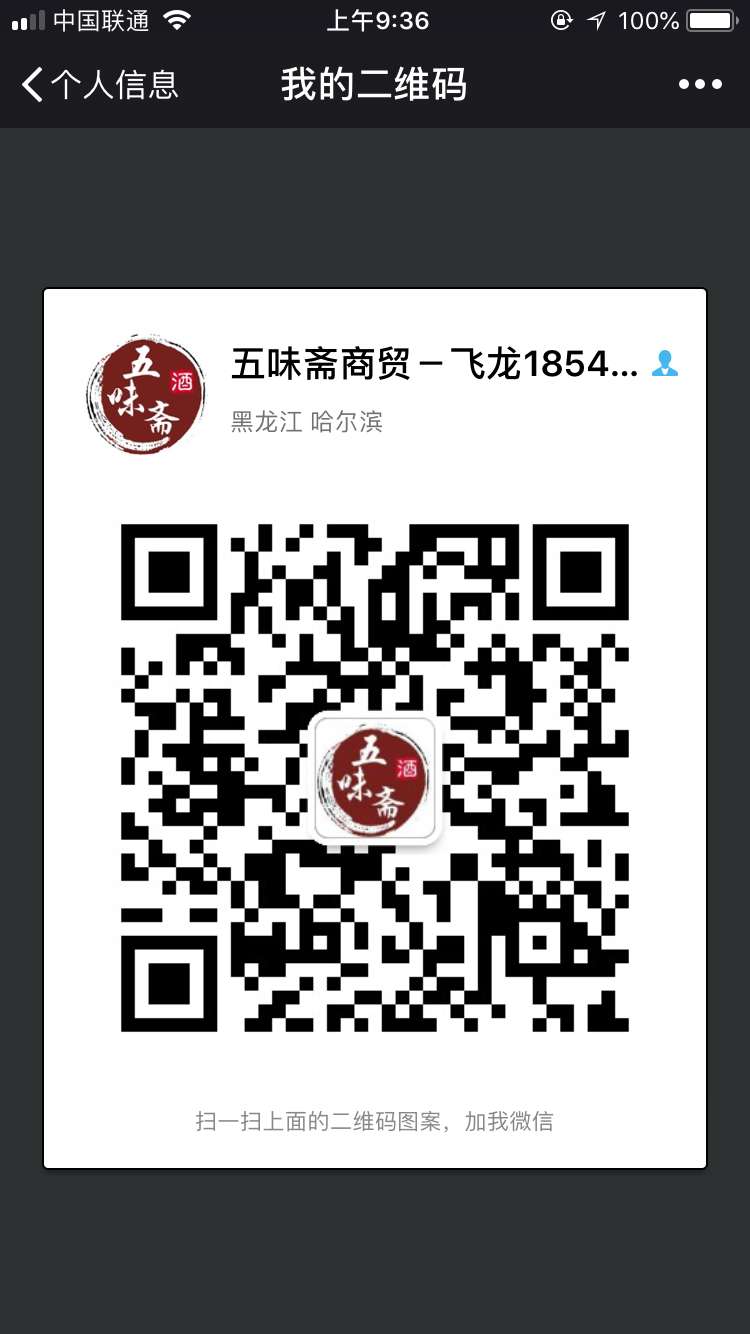Open the three-dot overflow menu

click(x=700, y=85)
